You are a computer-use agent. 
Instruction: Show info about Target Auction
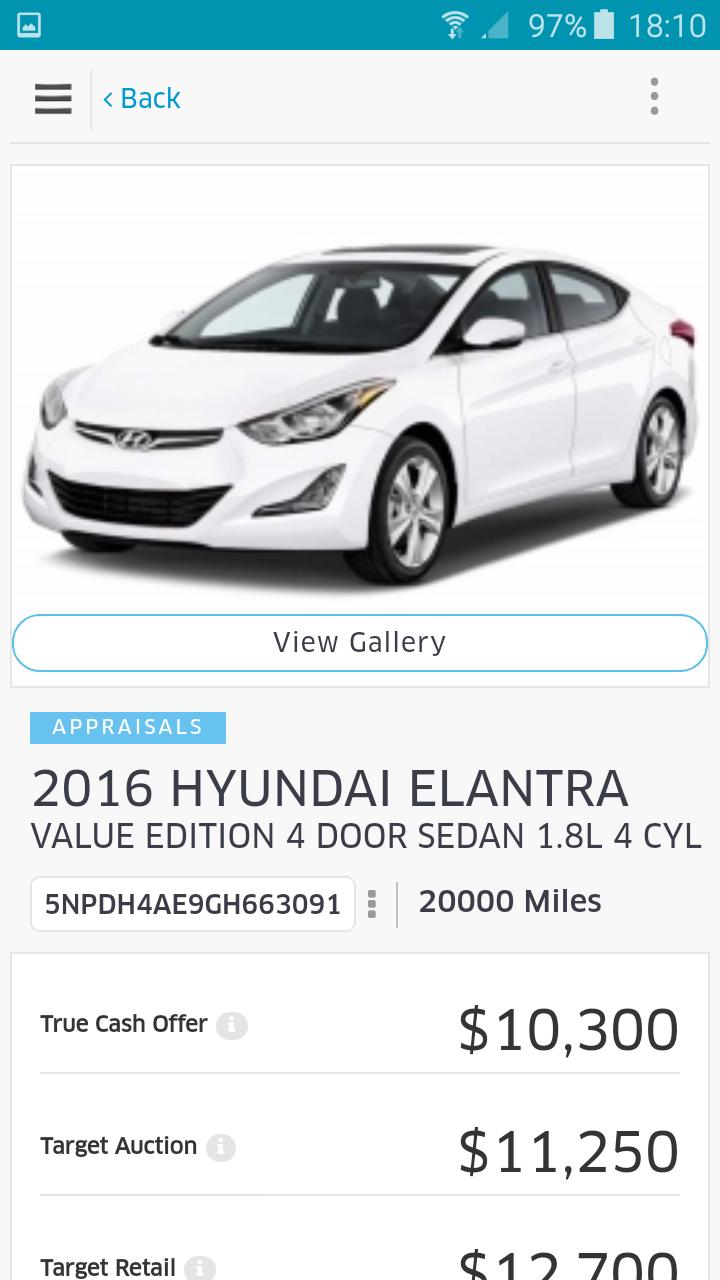point(221,1147)
